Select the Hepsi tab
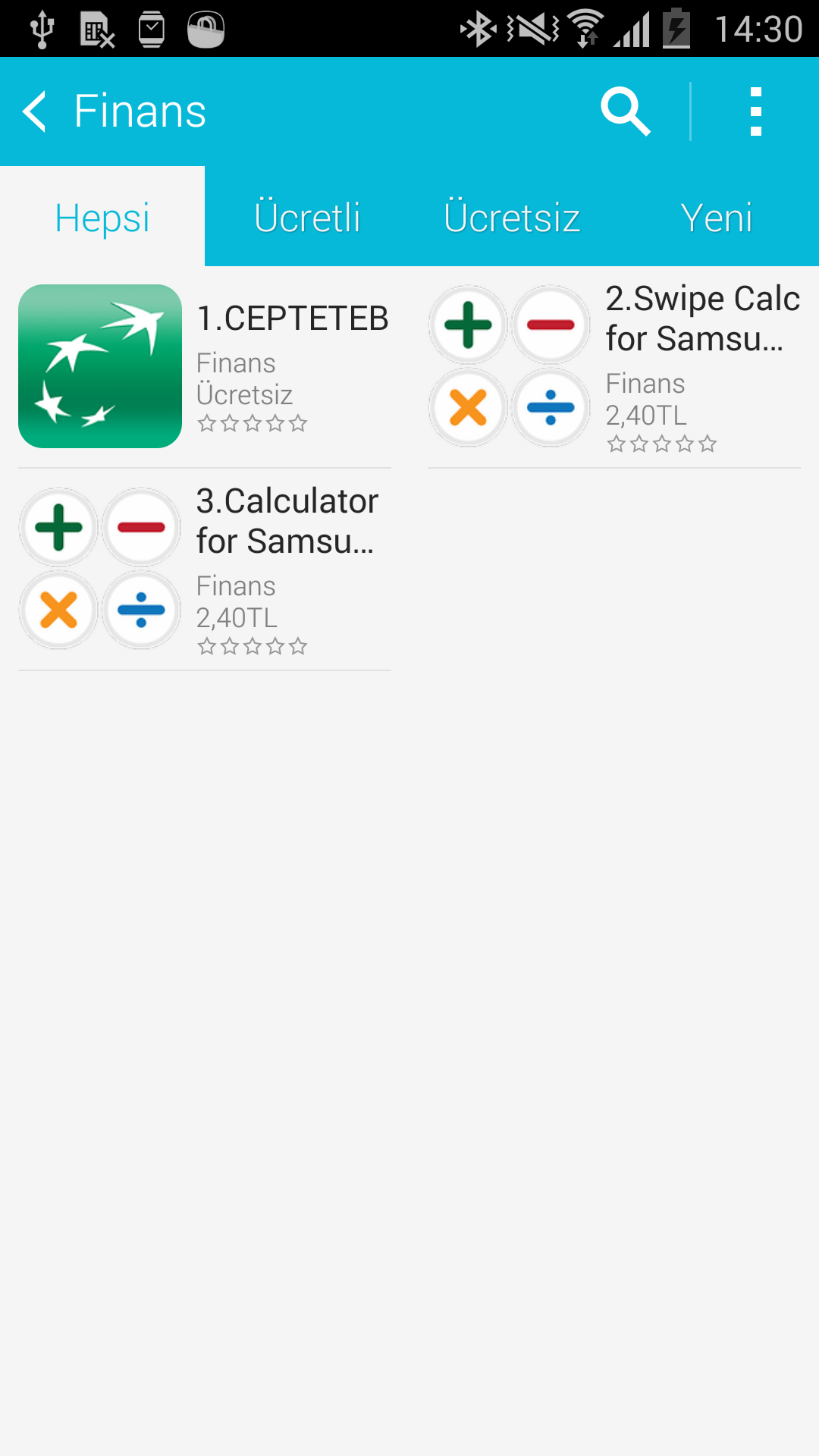The image size is (819, 1456). pos(102,218)
